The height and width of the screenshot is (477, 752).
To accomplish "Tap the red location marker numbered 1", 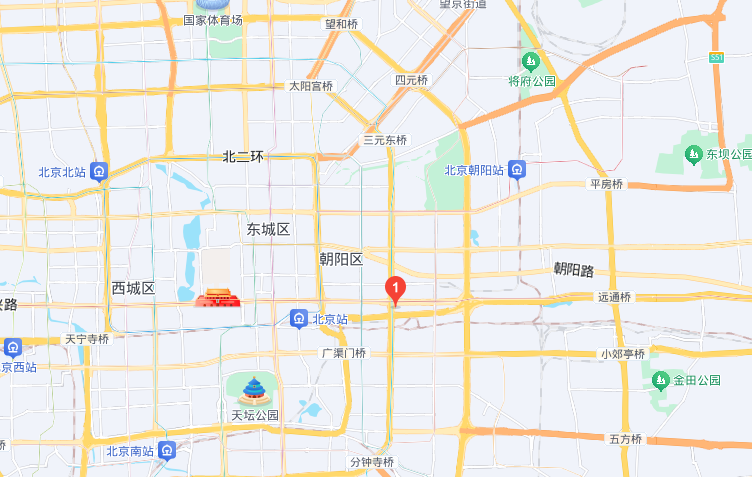I will coord(395,289).
